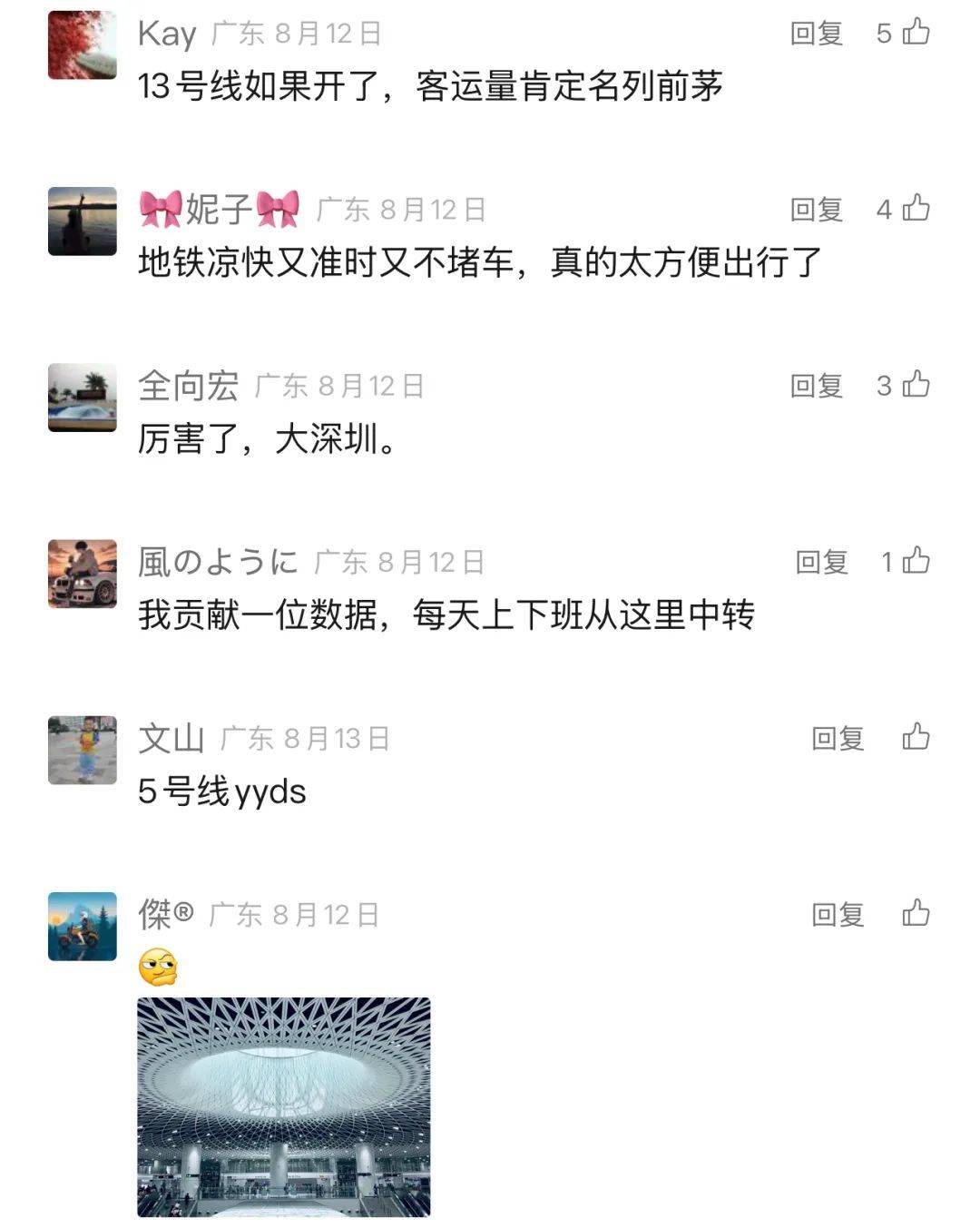
Task: Like 全向宏's comment
Action: [916, 385]
